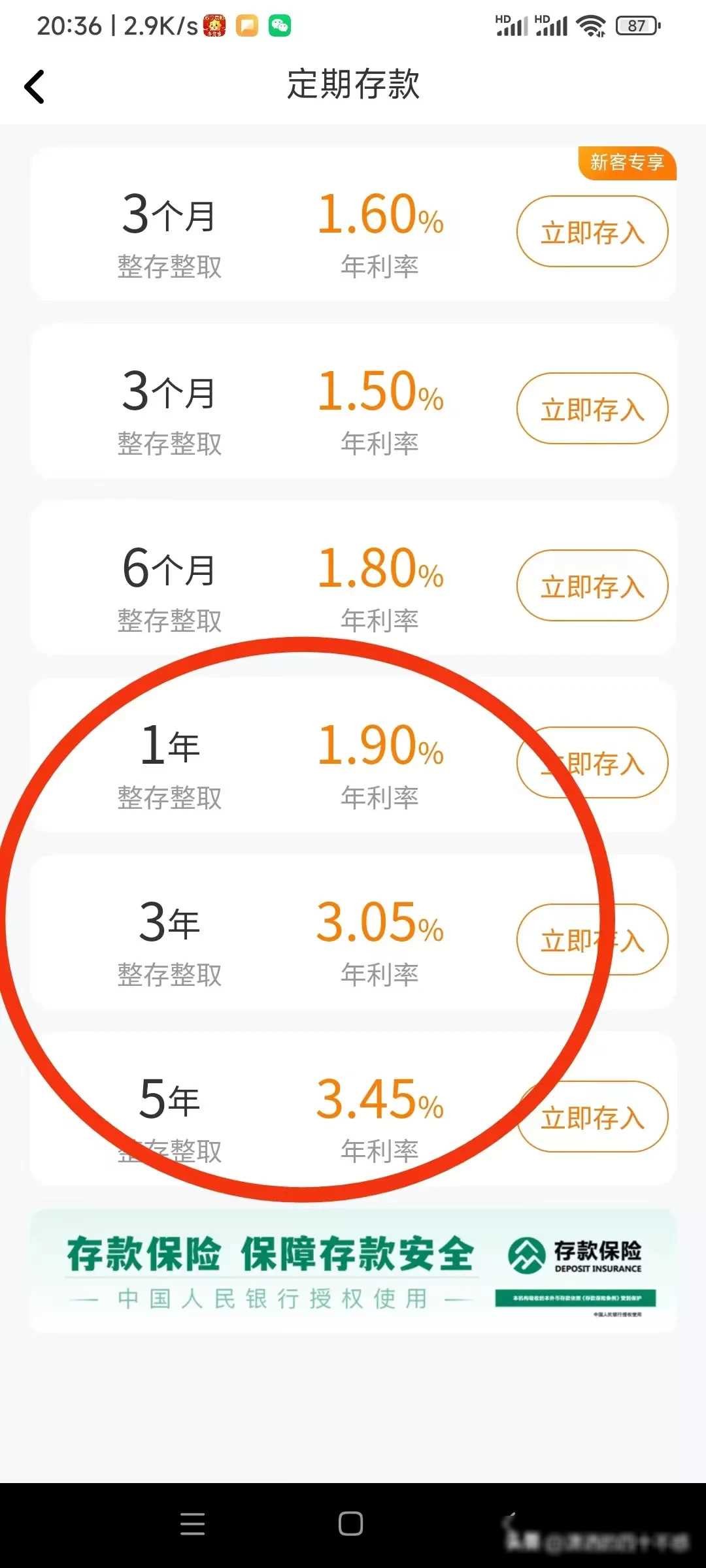This screenshot has width=706, height=1568.
Task: Tap 立即存入 for the 3个月 1.60% deposit
Action: tap(592, 232)
